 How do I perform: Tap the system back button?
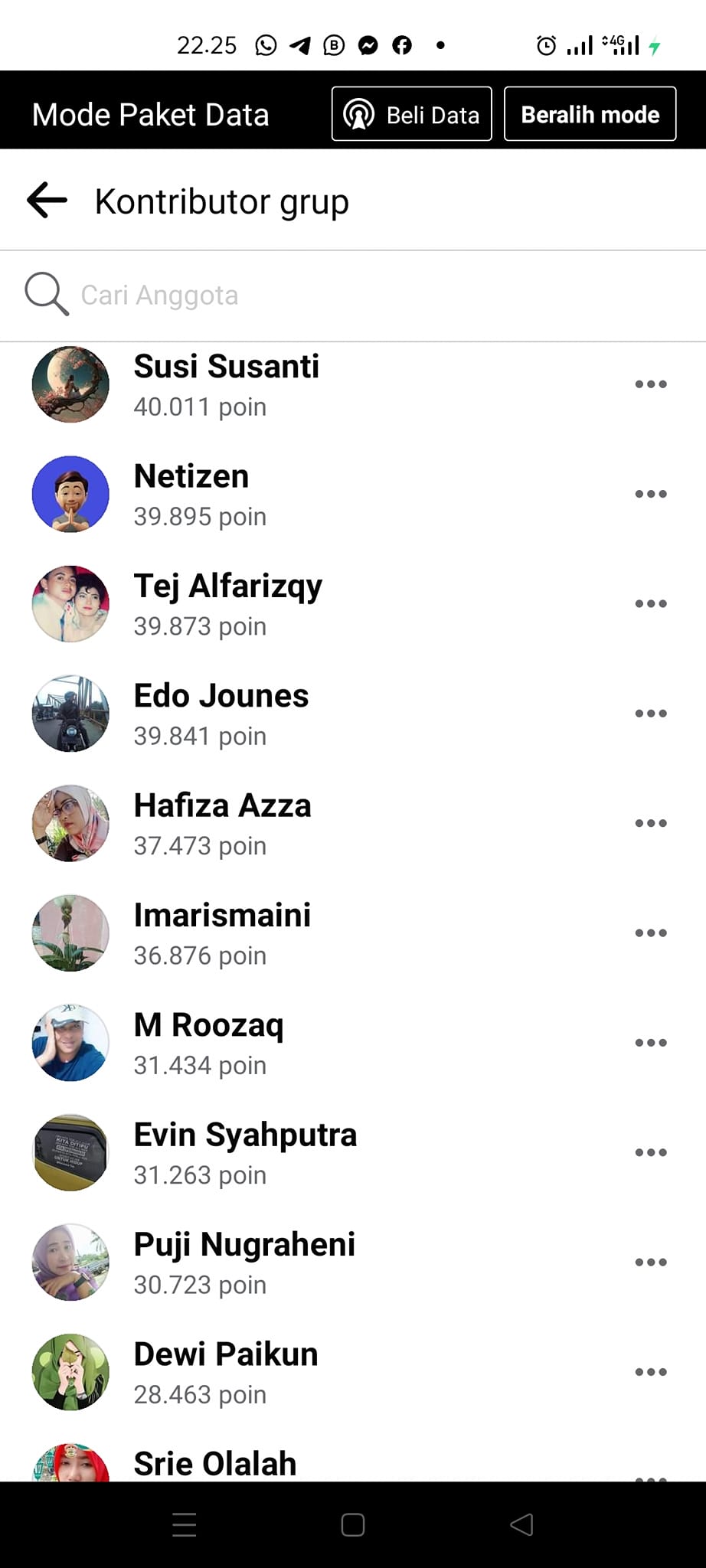[521, 1525]
